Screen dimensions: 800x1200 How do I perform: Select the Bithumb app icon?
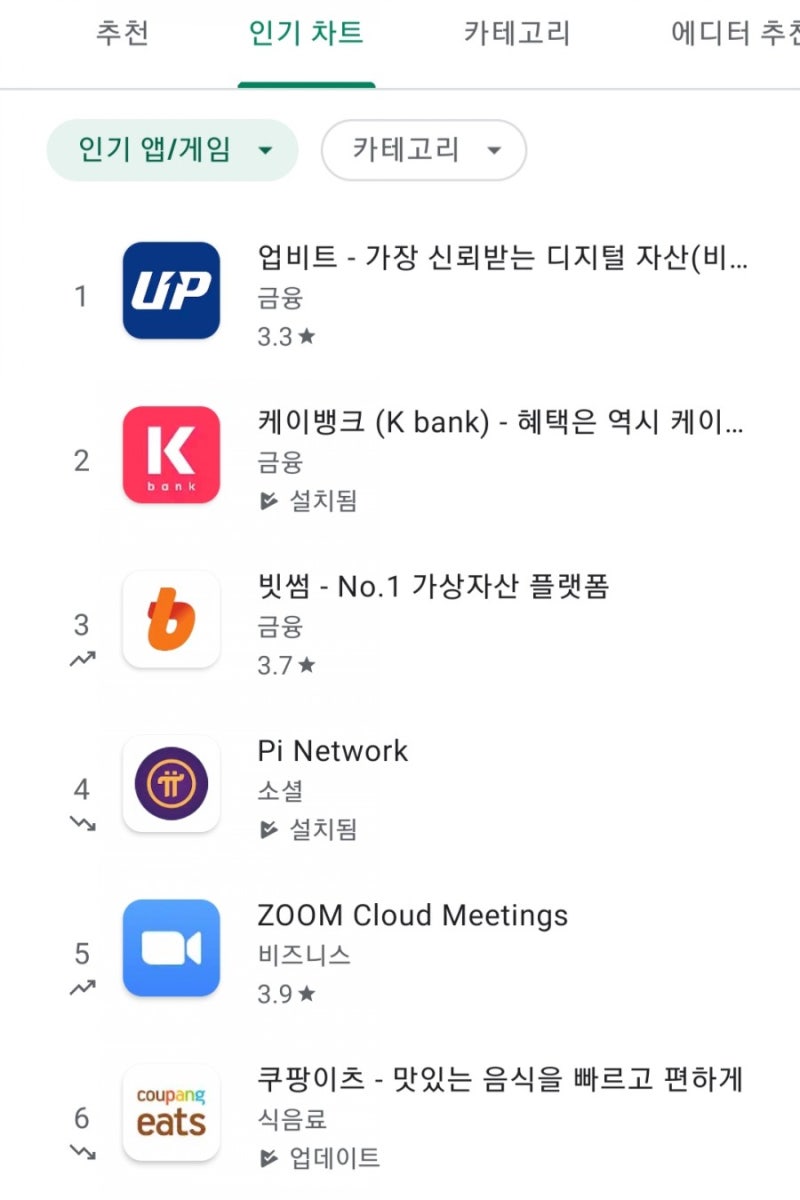(x=170, y=620)
